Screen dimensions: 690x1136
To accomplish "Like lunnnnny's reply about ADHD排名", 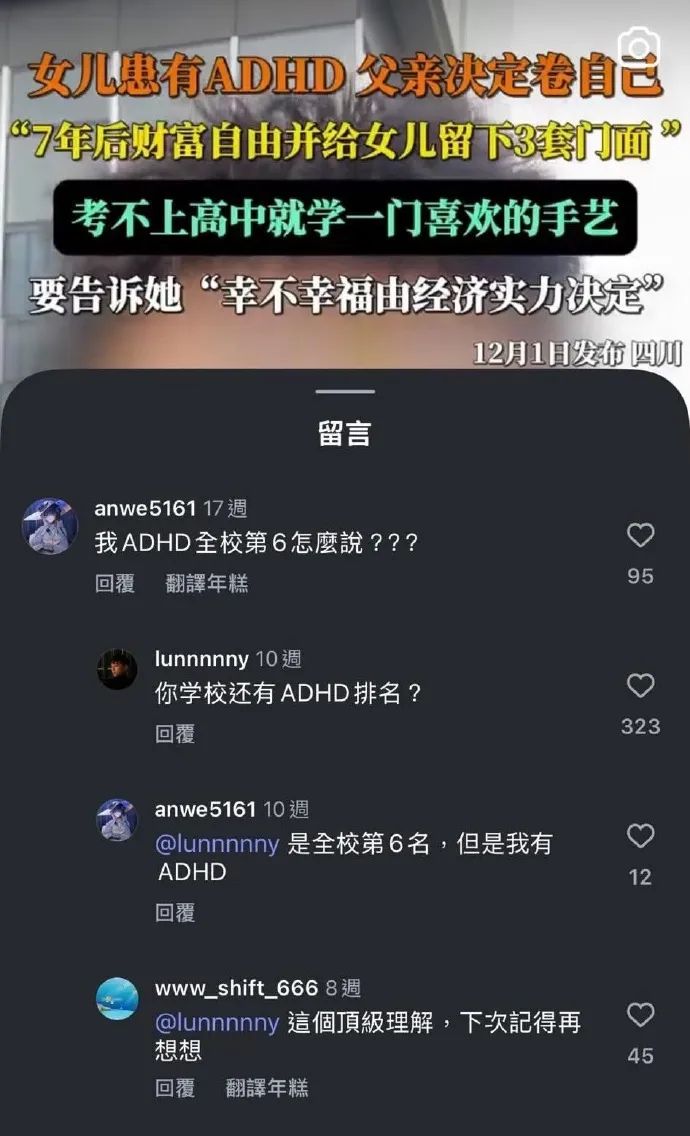I will (640, 685).
